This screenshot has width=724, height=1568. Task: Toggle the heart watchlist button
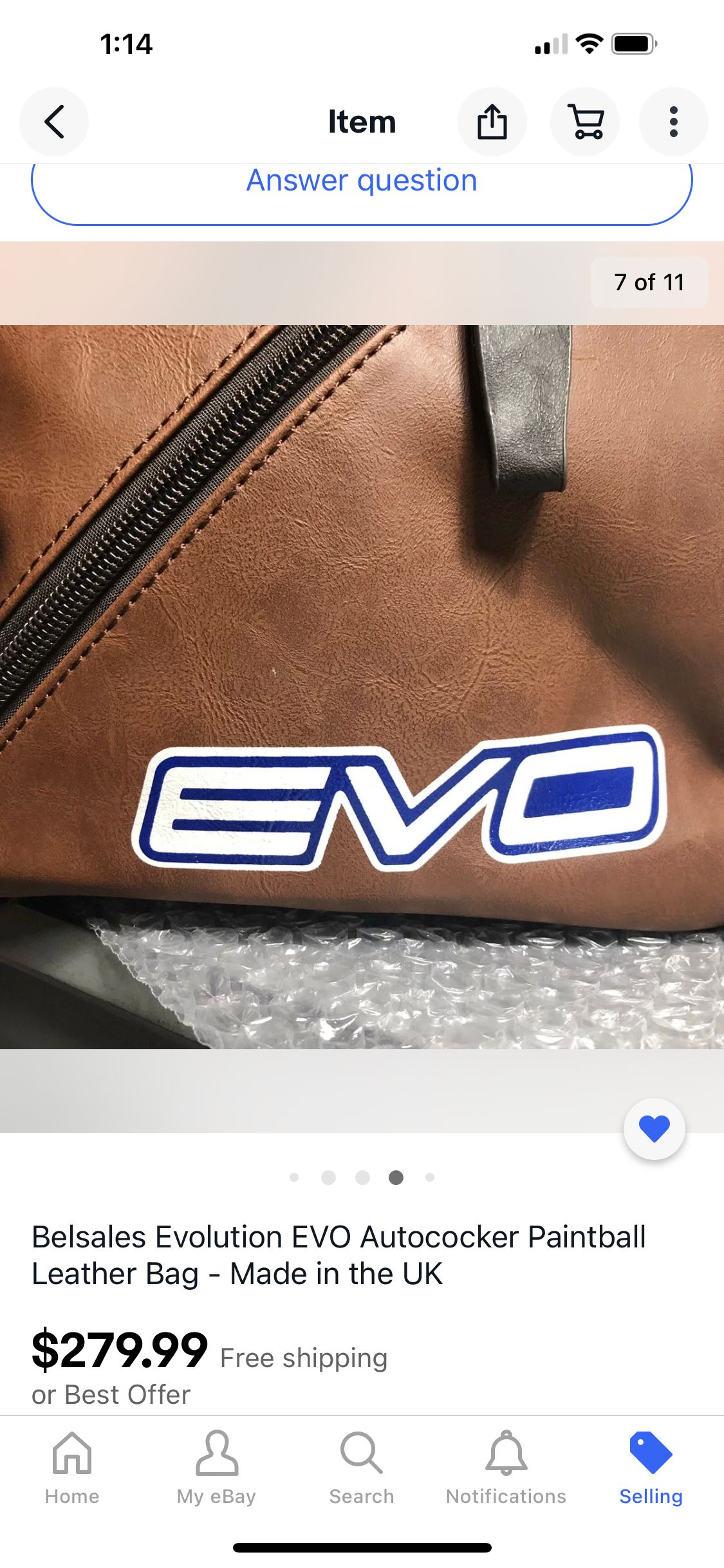point(654,1129)
